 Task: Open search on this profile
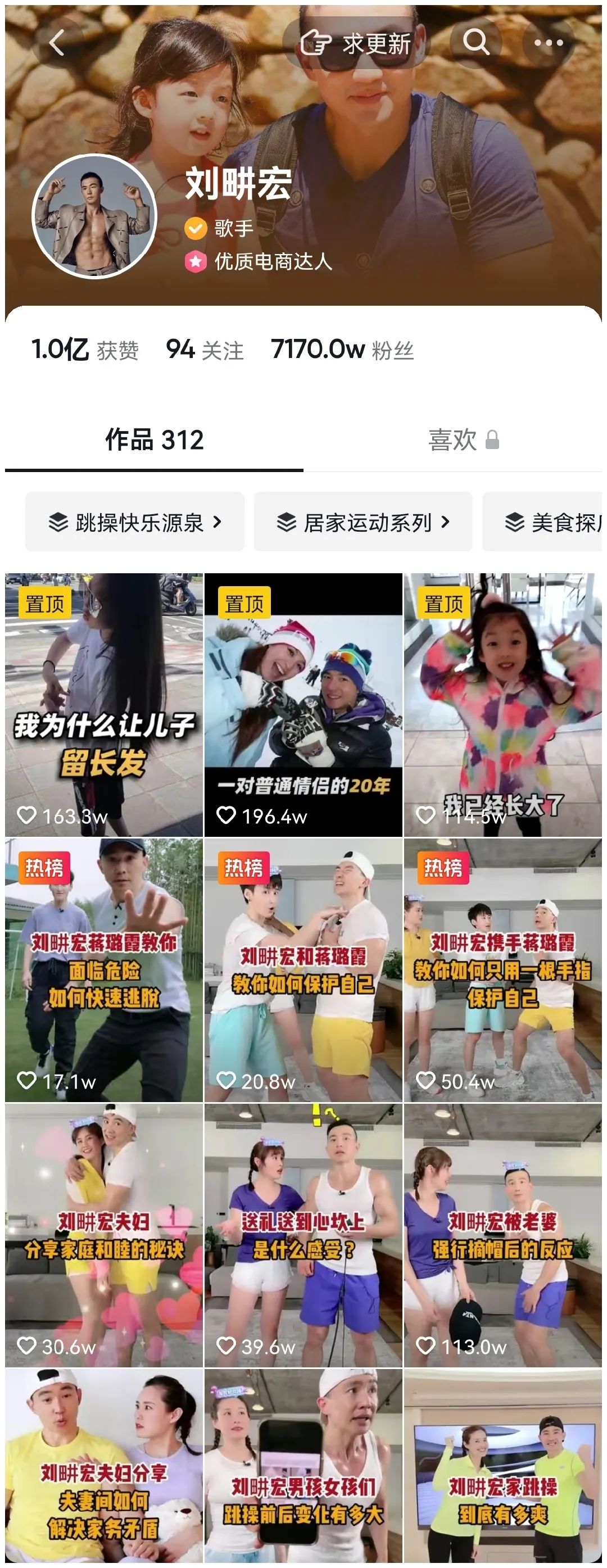tap(475, 43)
